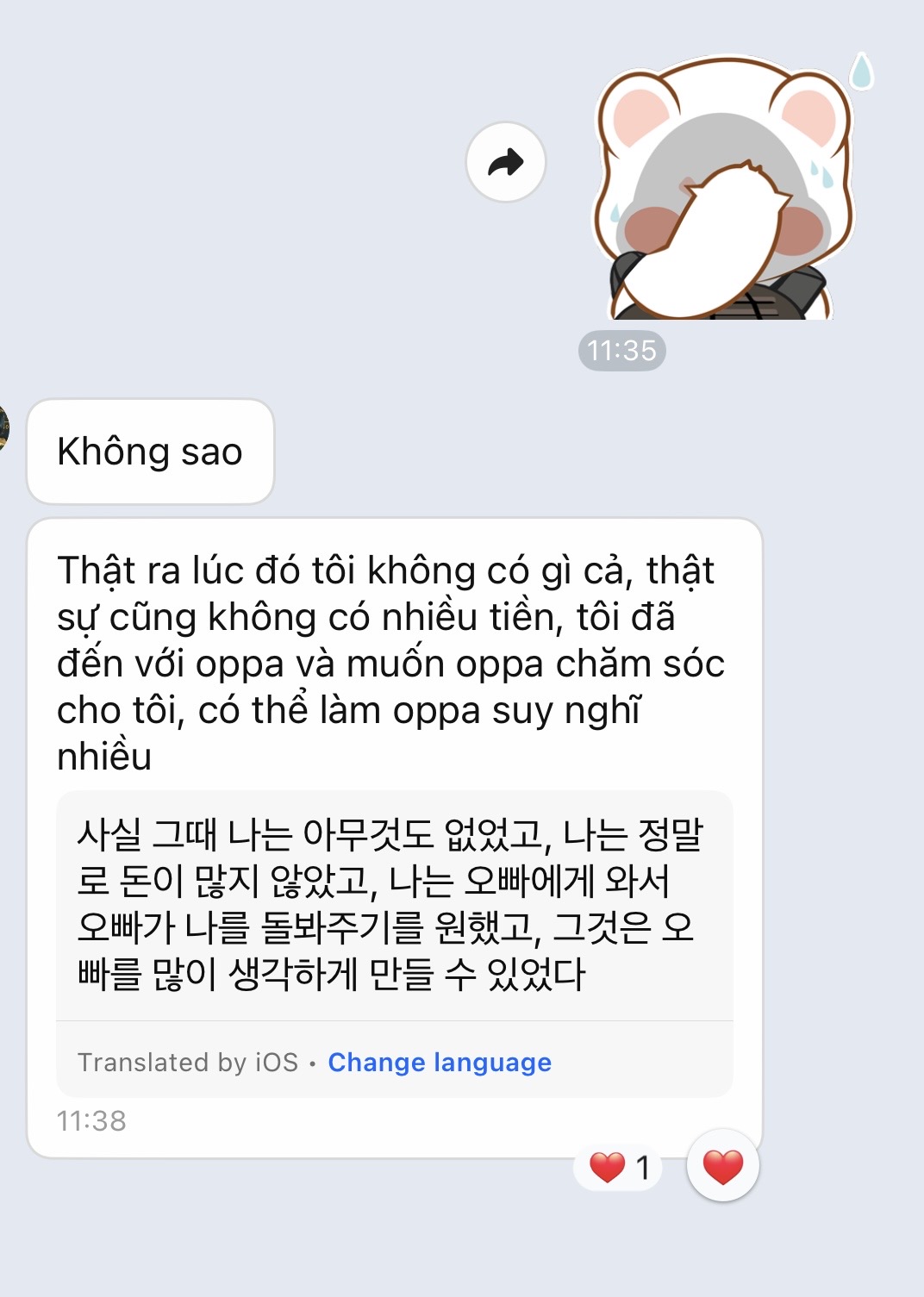Forward the bear sticker message
924x1297 pixels.
(x=506, y=162)
